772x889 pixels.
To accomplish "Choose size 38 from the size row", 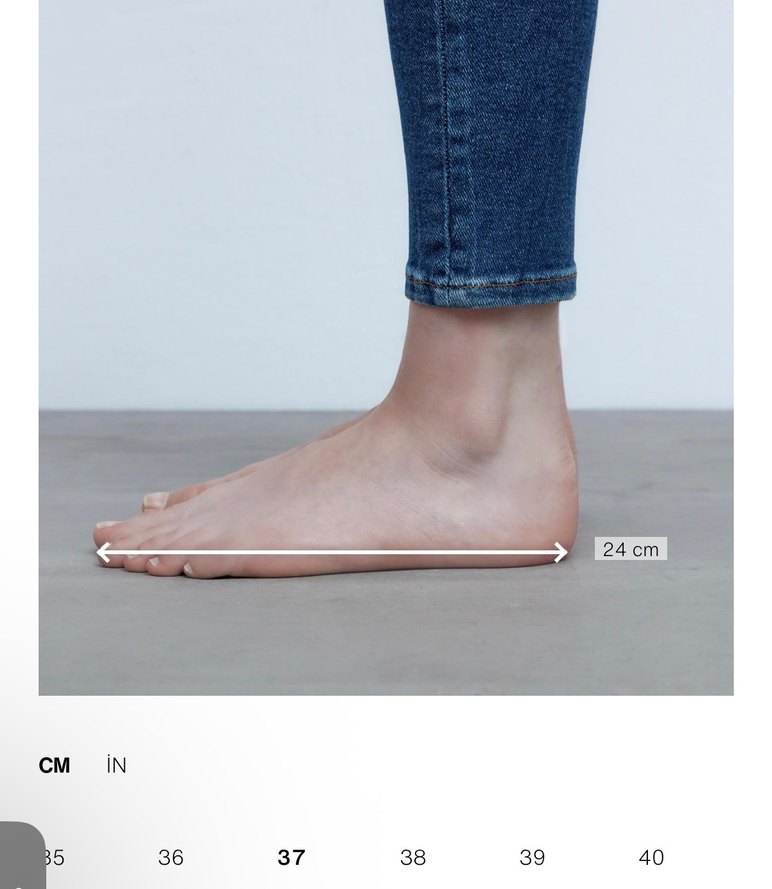I will coord(411,858).
